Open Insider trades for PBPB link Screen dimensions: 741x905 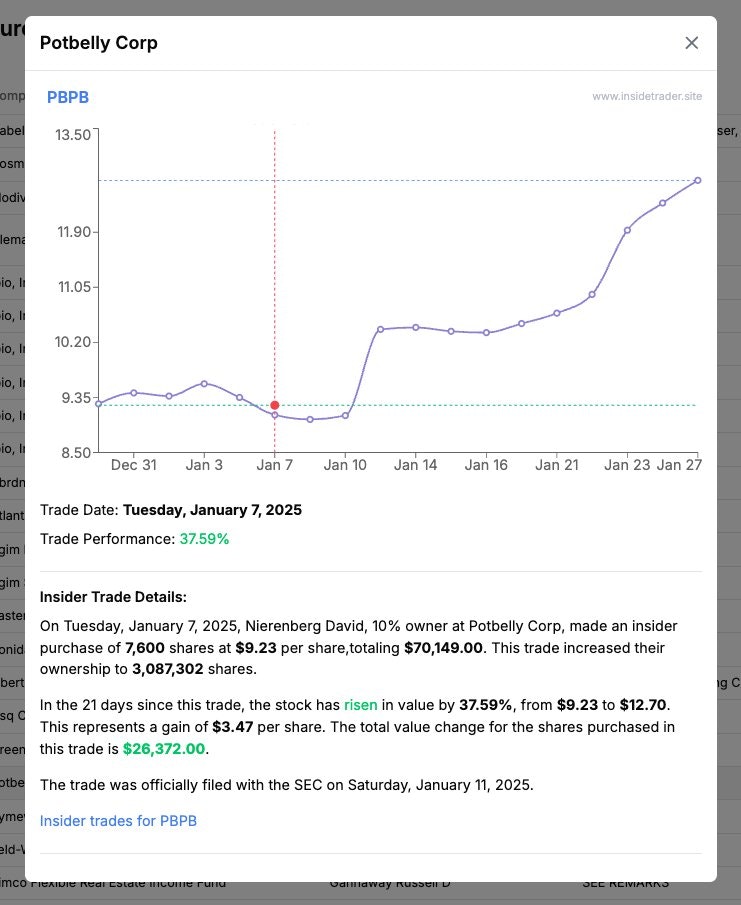coord(118,821)
